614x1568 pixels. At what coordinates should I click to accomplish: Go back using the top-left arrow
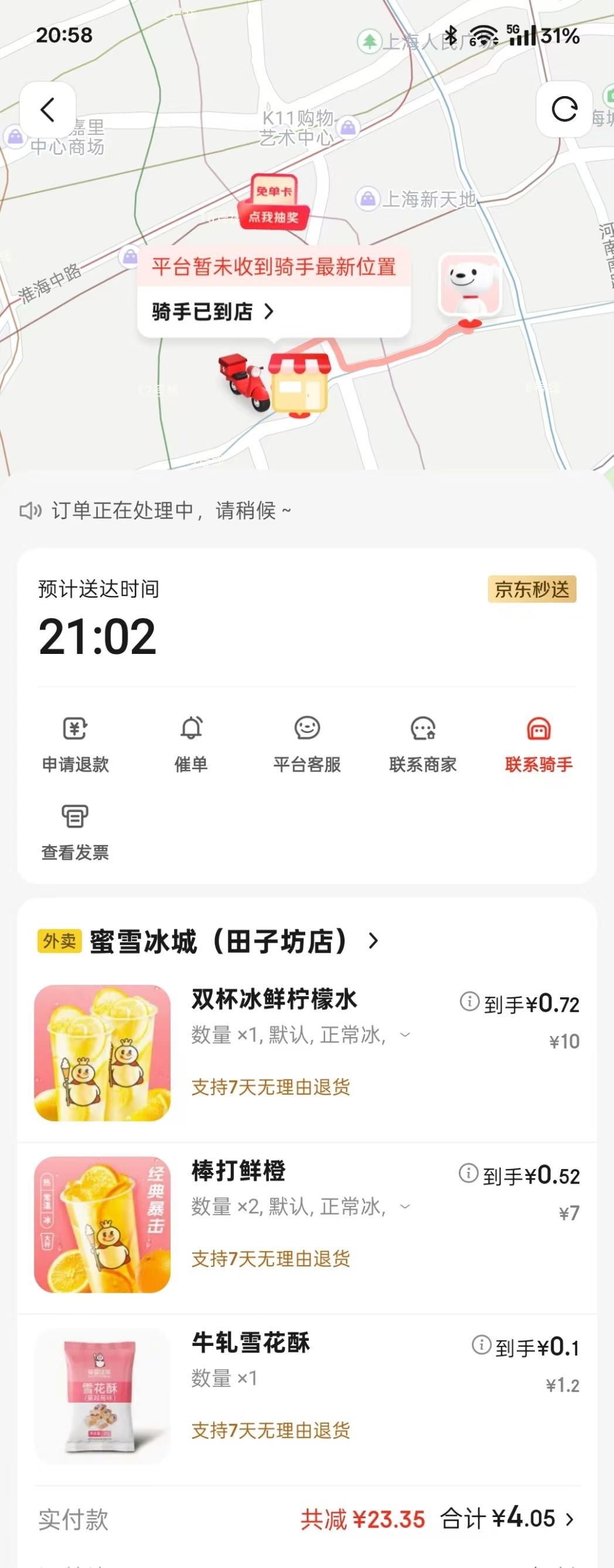point(47,110)
